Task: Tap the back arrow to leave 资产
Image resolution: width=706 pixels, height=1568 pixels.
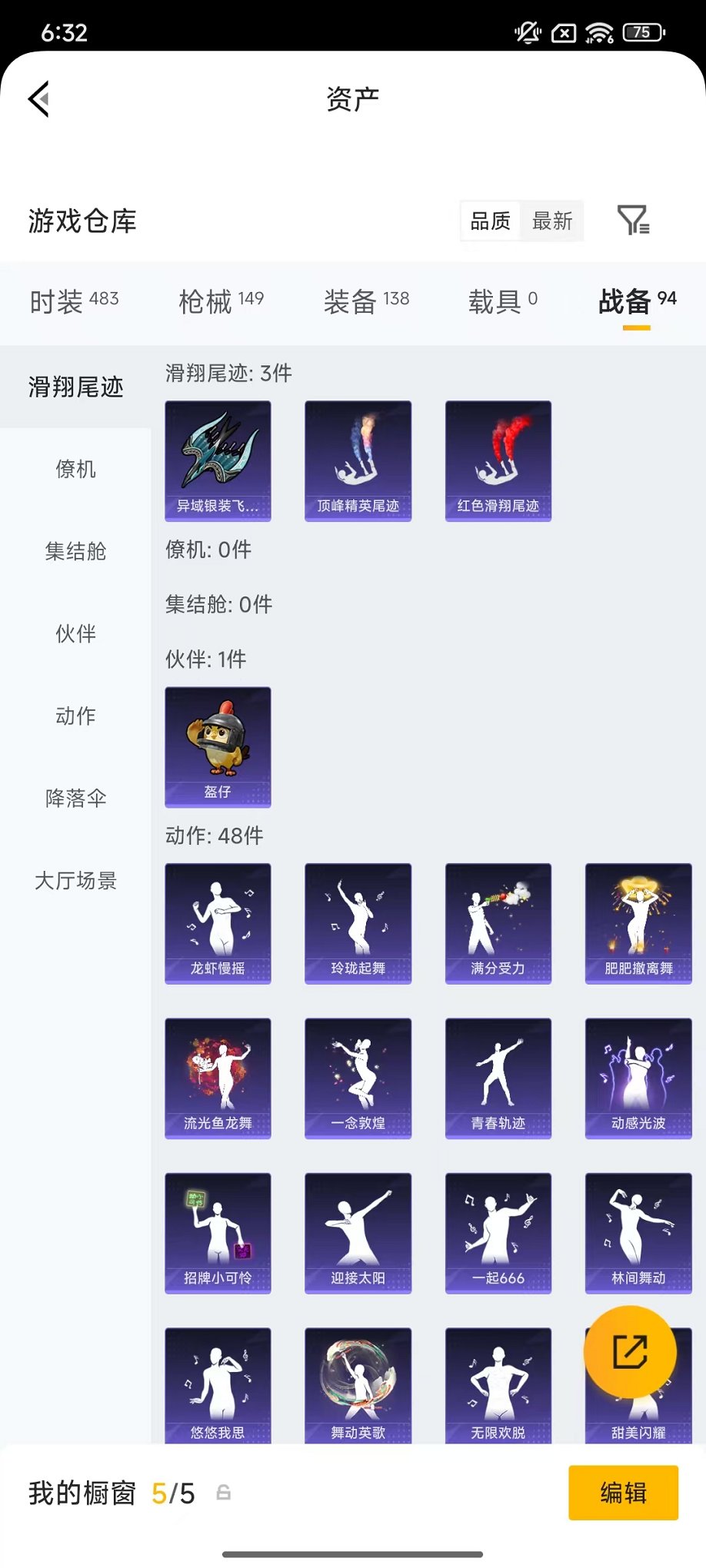Action: [x=38, y=101]
